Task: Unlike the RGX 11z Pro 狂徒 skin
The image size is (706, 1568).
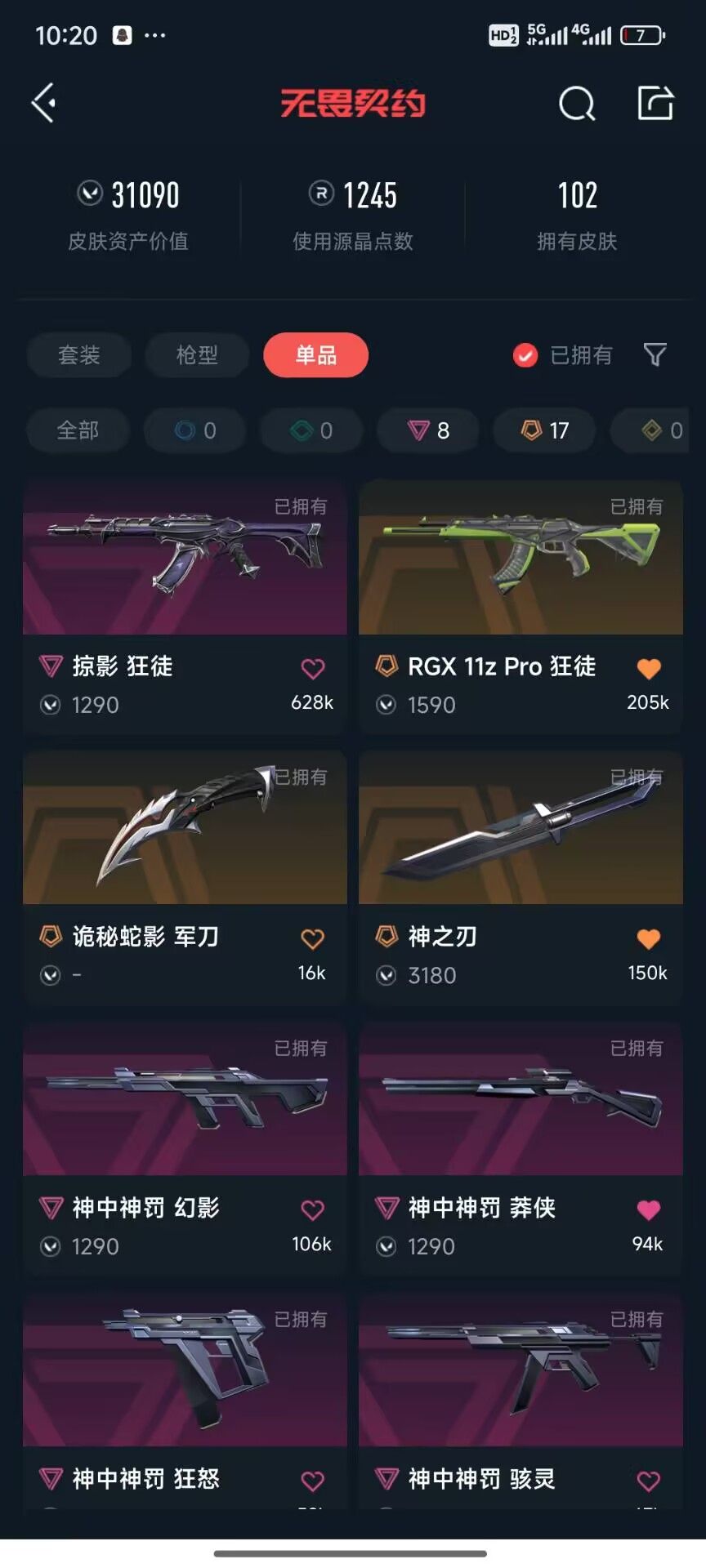Action: click(x=649, y=669)
